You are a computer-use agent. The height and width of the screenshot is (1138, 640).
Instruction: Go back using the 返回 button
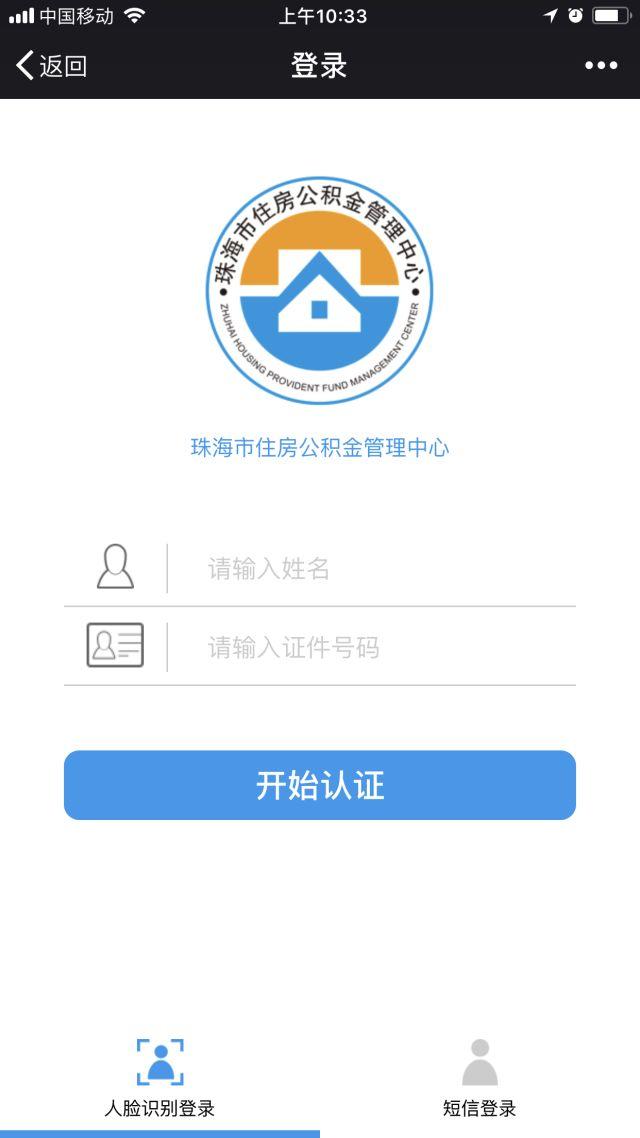(52, 66)
